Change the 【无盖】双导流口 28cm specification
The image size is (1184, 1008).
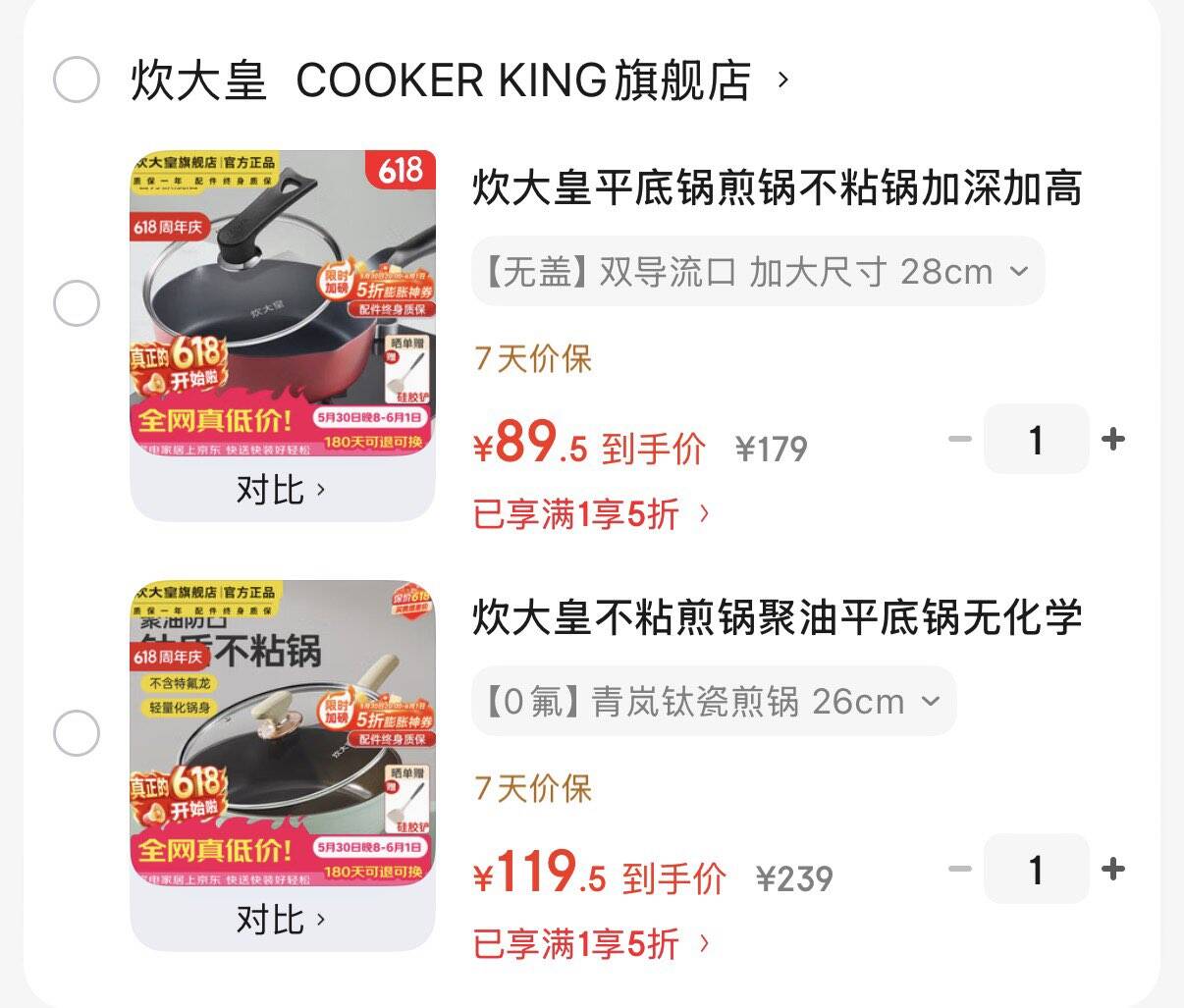point(758,271)
